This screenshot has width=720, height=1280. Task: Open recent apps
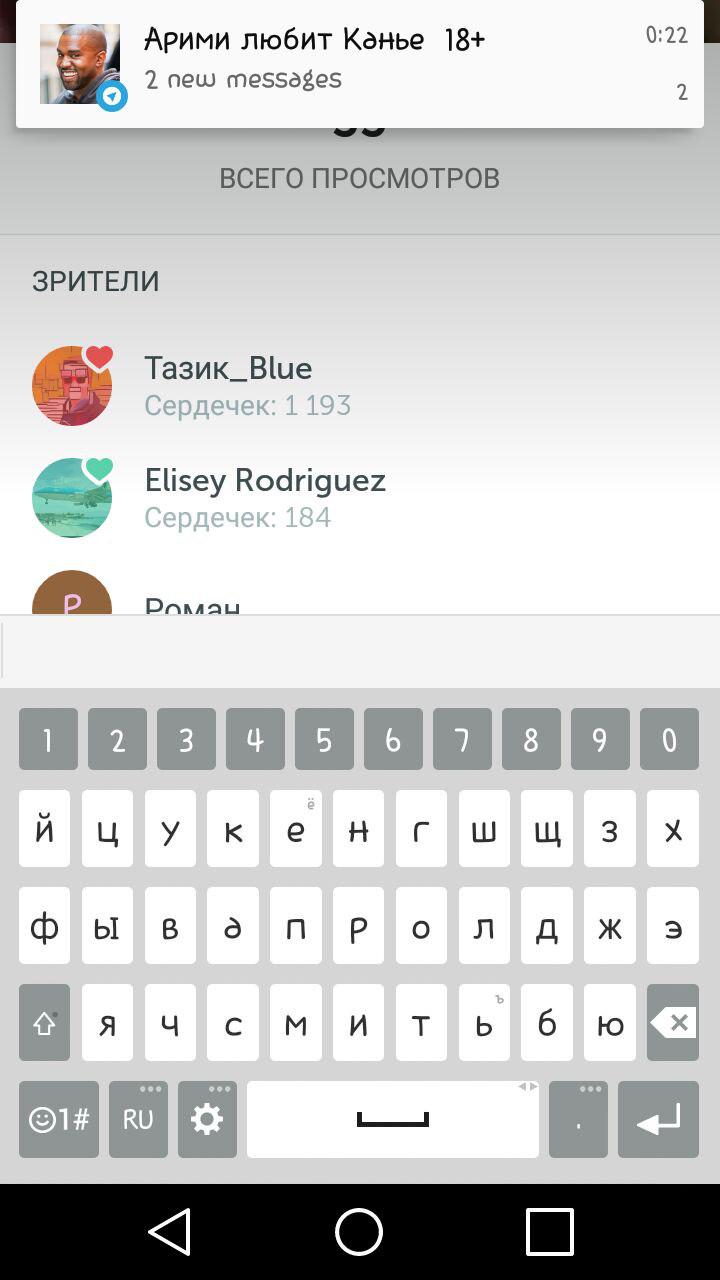[549, 1231]
